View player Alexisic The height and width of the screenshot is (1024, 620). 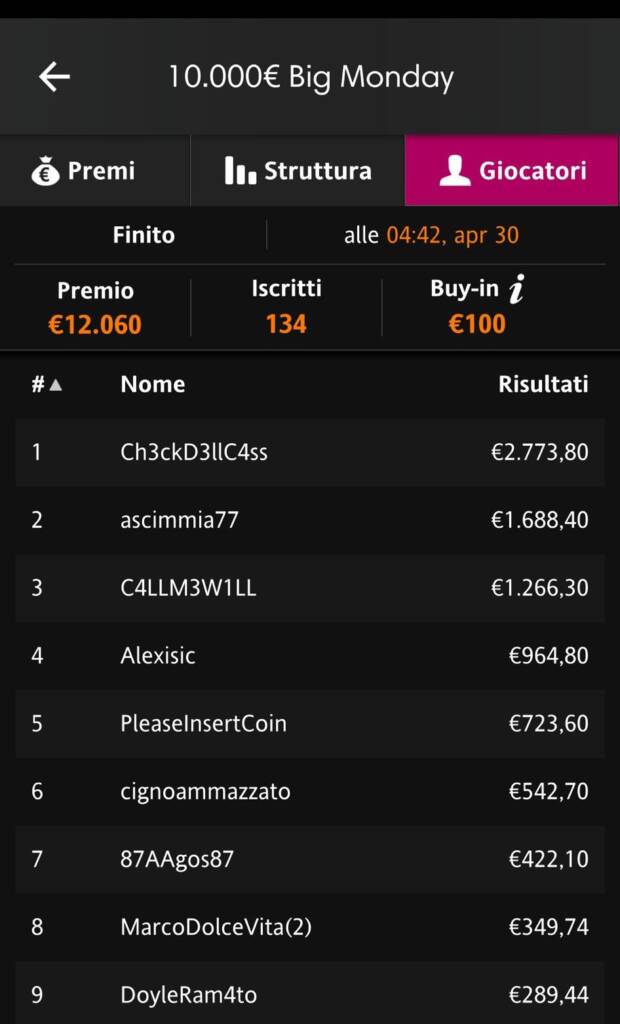coord(310,656)
